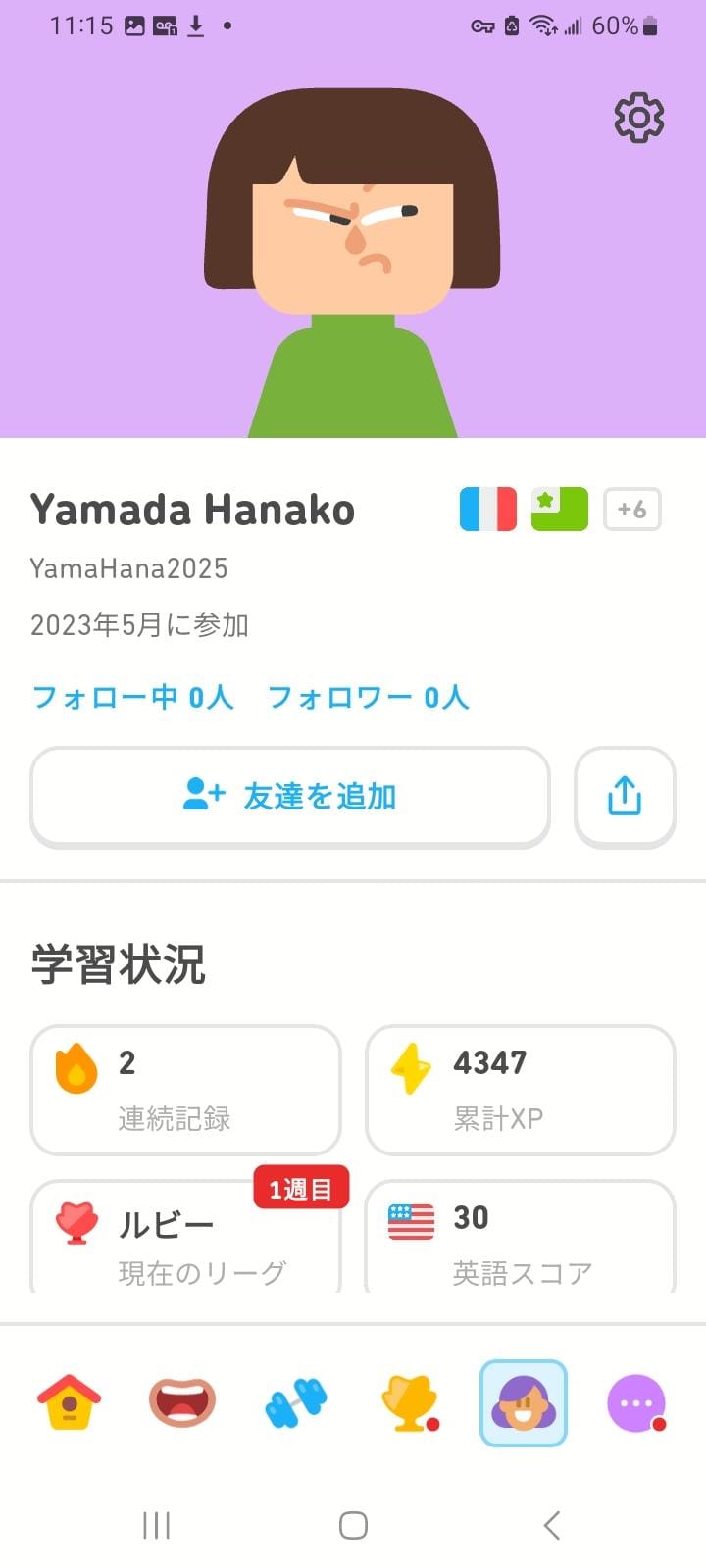
Task: Open practice with the dumbbell icon
Action: click(x=294, y=1403)
